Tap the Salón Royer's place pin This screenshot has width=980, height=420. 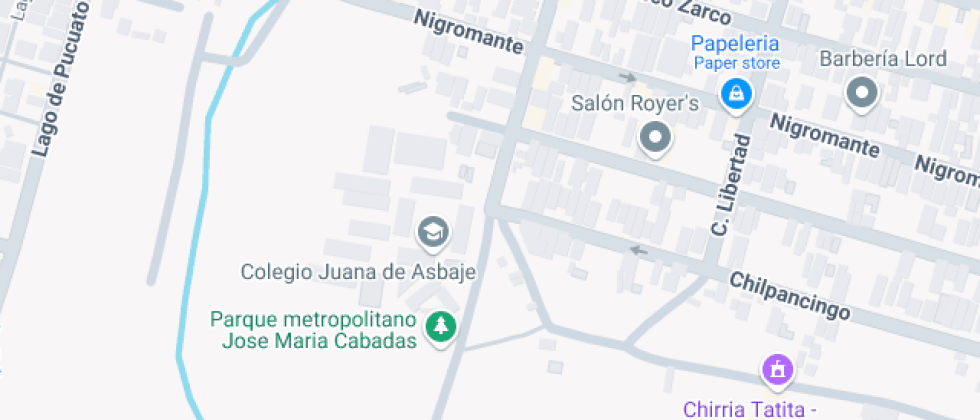(x=656, y=137)
